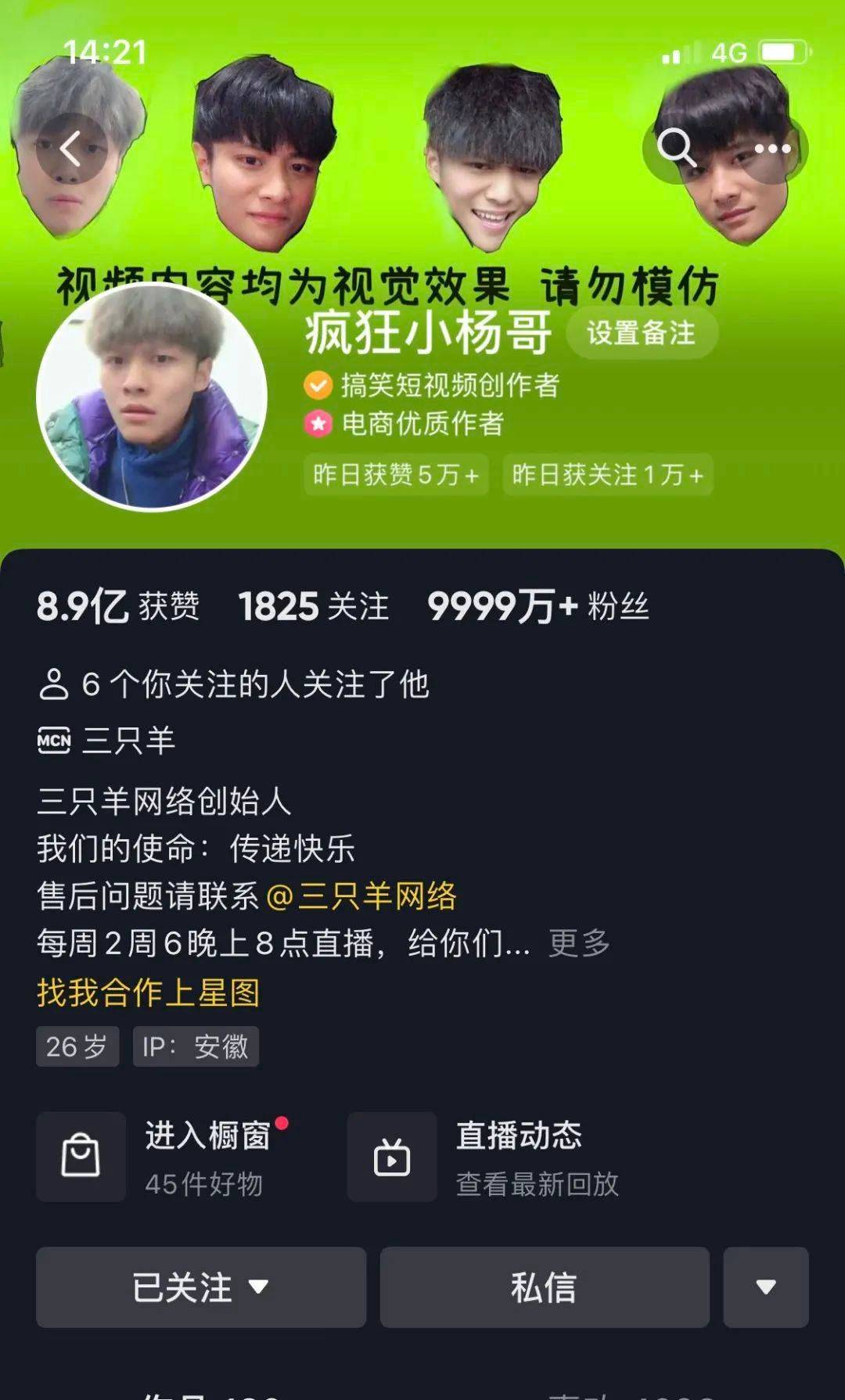Viewport: 845px width, 1400px height.
Task: Open the three-dot overflow menu
Action: [772, 149]
